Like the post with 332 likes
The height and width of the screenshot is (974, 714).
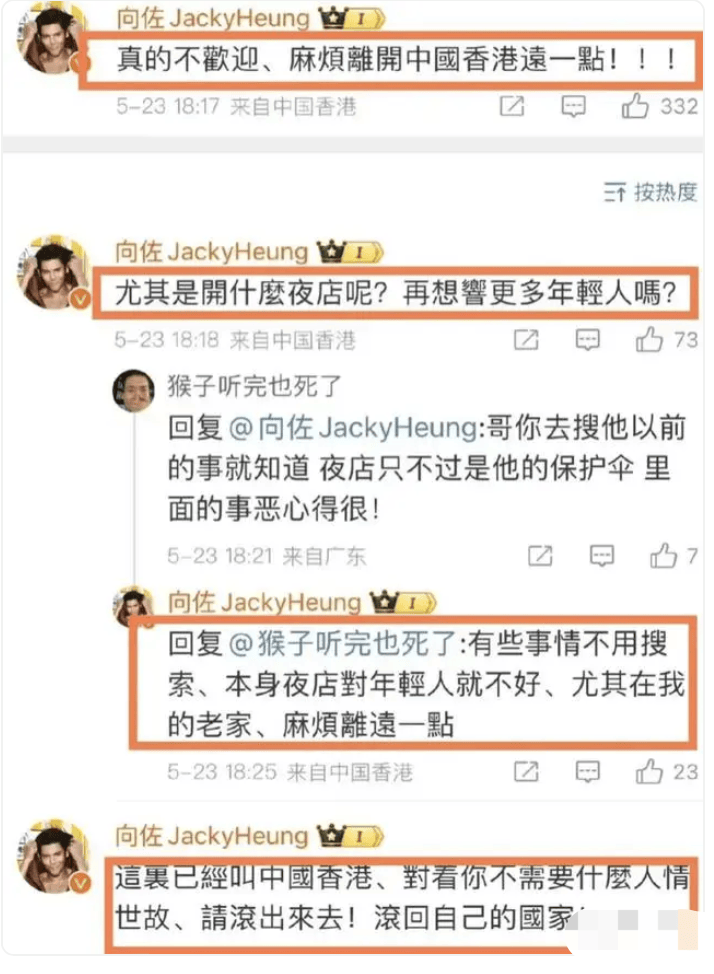click(636, 106)
